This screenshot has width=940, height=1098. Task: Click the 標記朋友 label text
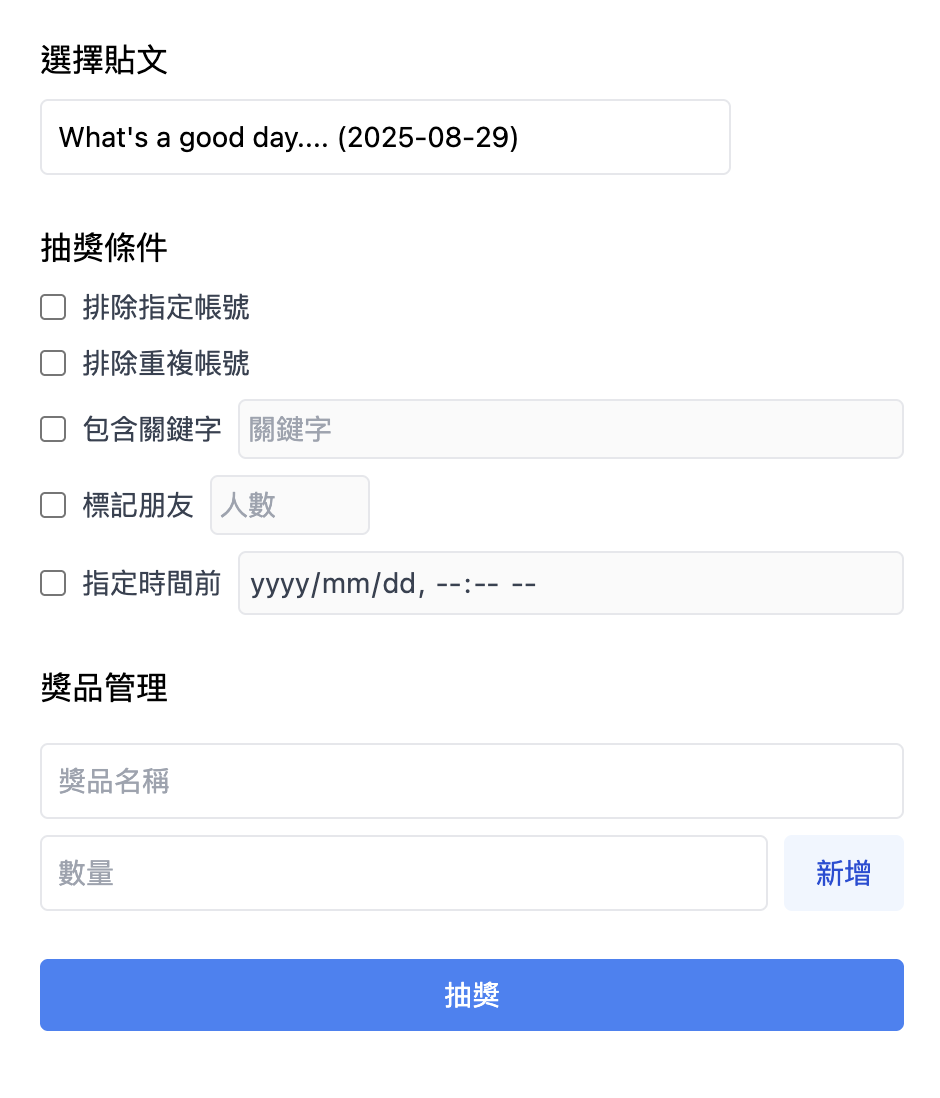coord(138,505)
